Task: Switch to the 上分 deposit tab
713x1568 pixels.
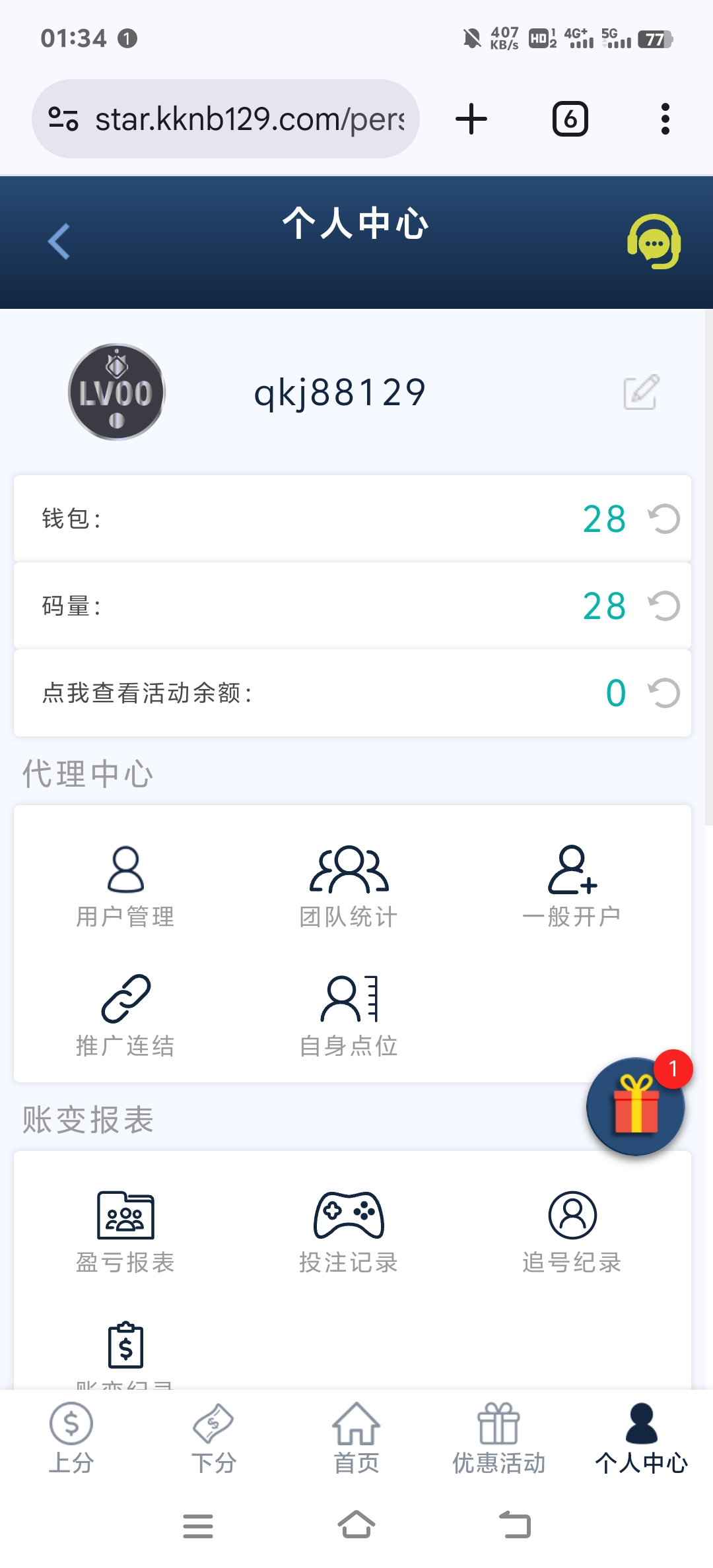Action: tap(71, 1439)
